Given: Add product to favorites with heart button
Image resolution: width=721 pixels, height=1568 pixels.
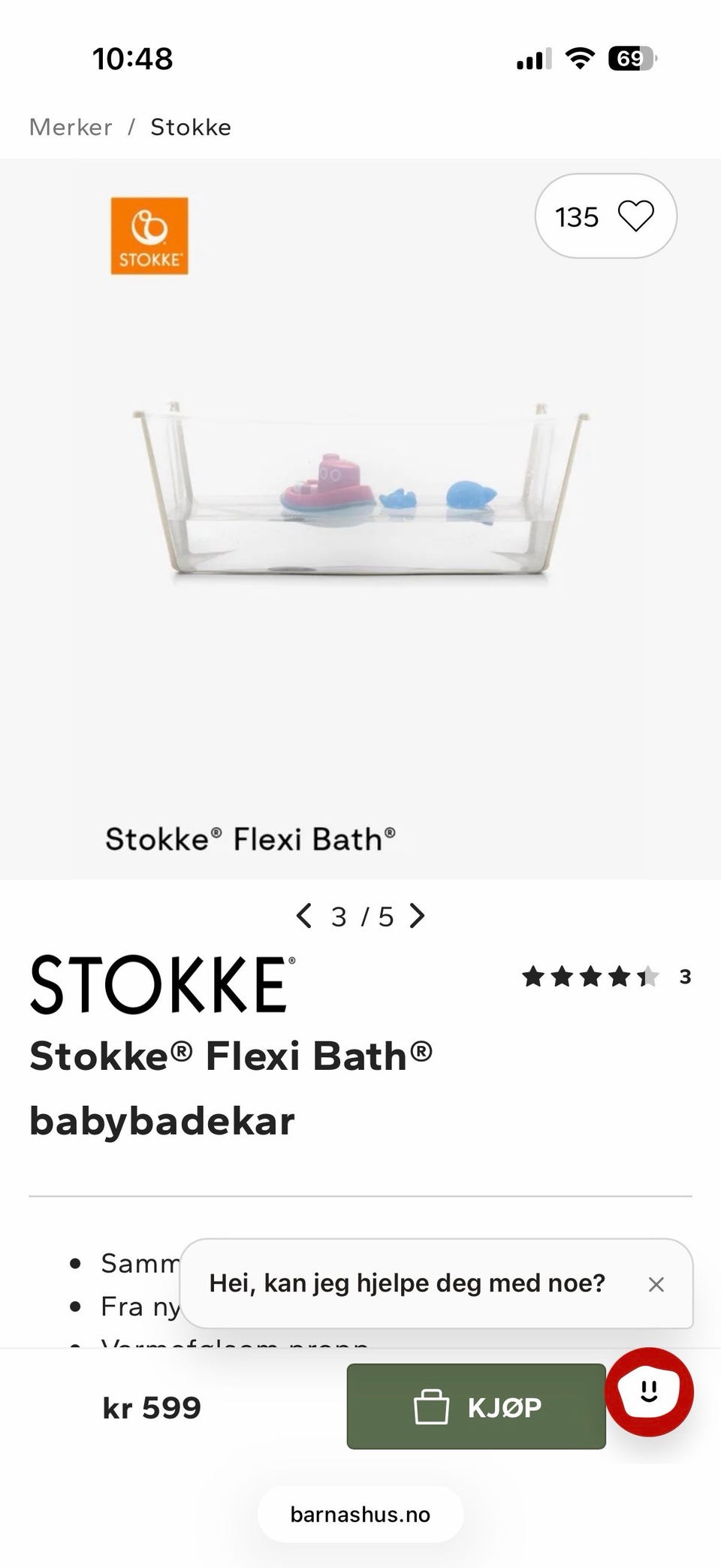Looking at the screenshot, I should point(605,216).
